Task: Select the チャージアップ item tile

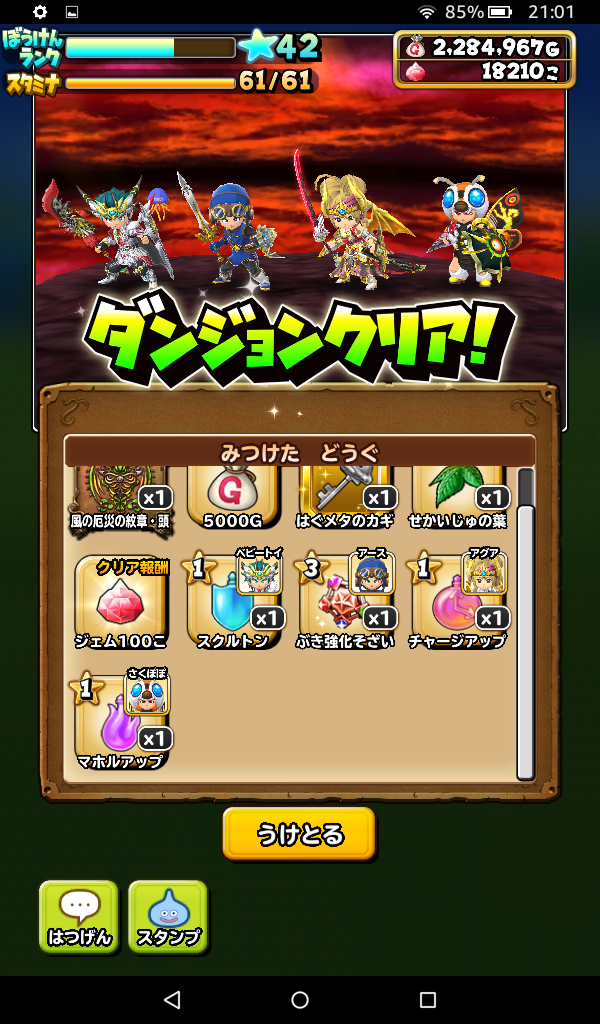Action: point(457,604)
